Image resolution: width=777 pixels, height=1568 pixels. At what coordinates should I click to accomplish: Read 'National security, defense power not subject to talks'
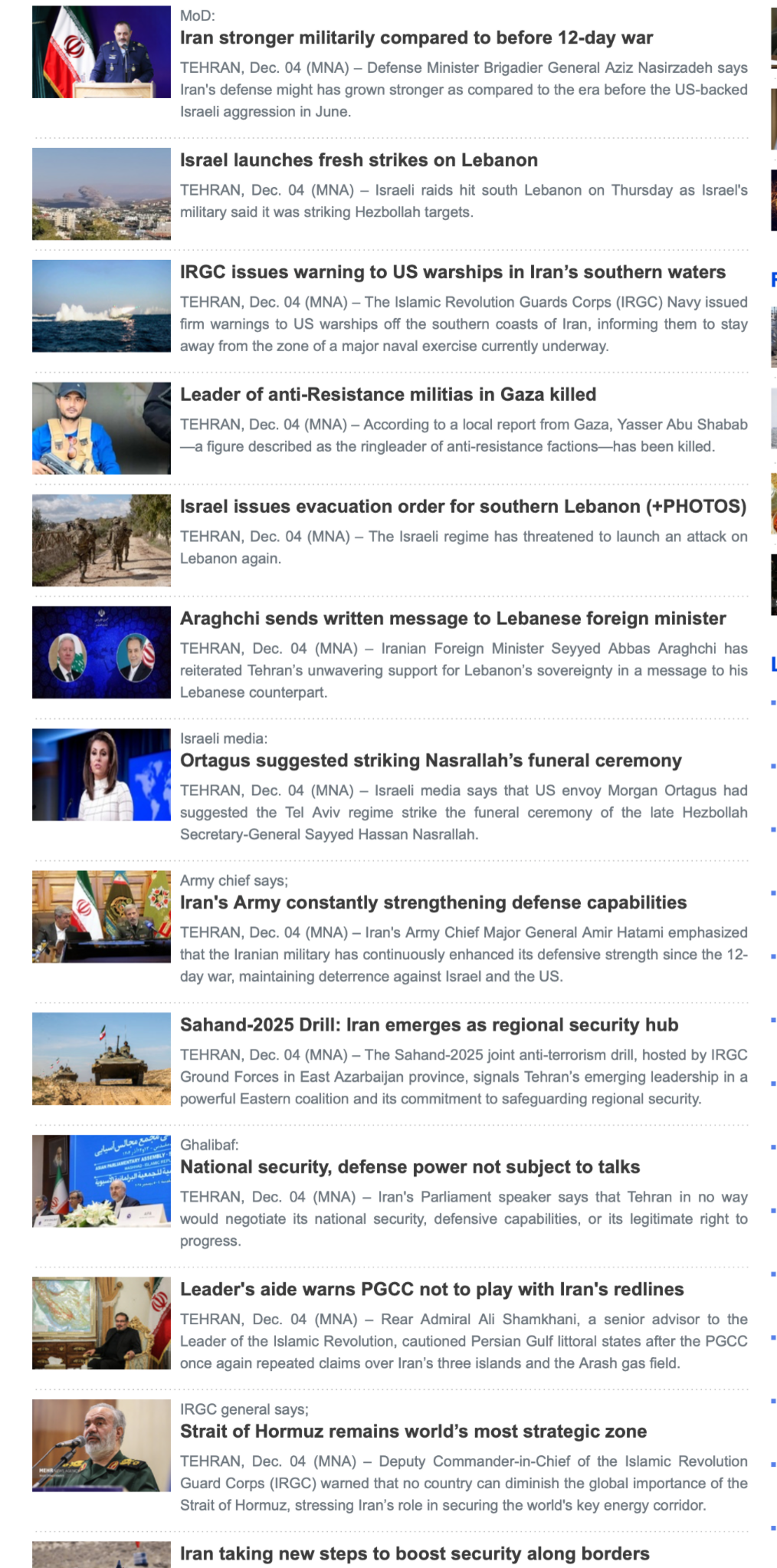[x=410, y=1167]
